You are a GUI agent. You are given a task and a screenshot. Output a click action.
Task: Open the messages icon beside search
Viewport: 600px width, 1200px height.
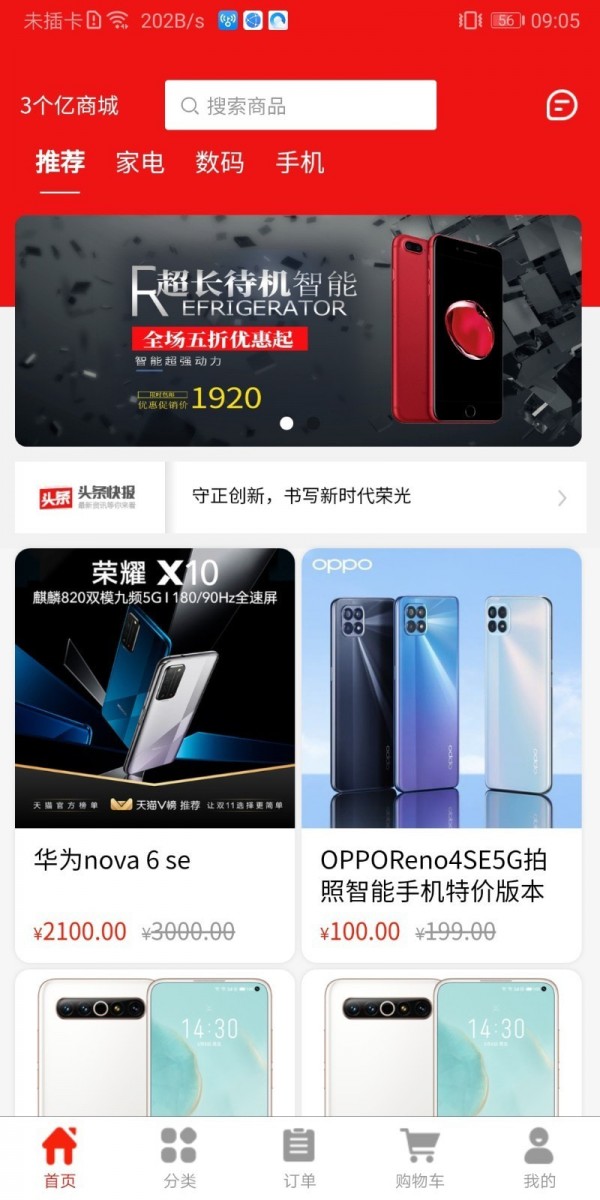pos(562,105)
